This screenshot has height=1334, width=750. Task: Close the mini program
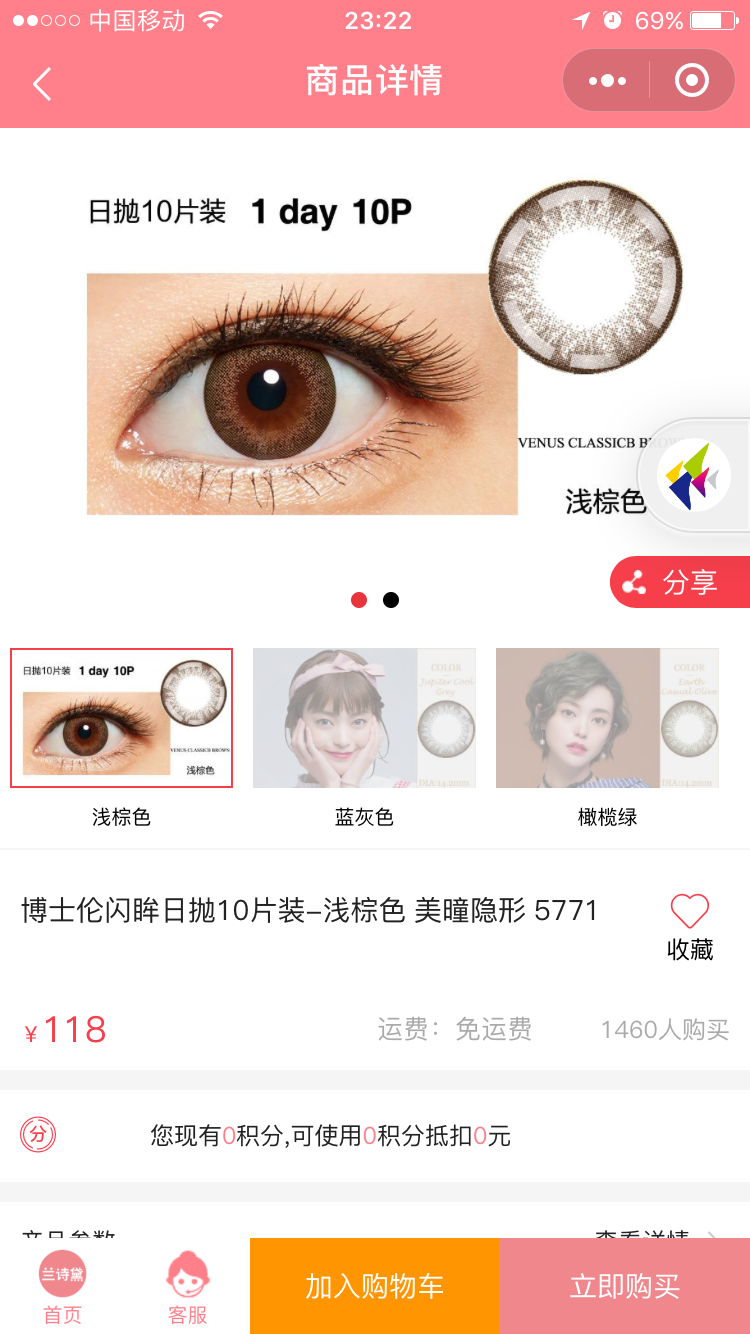[x=692, y=81]
